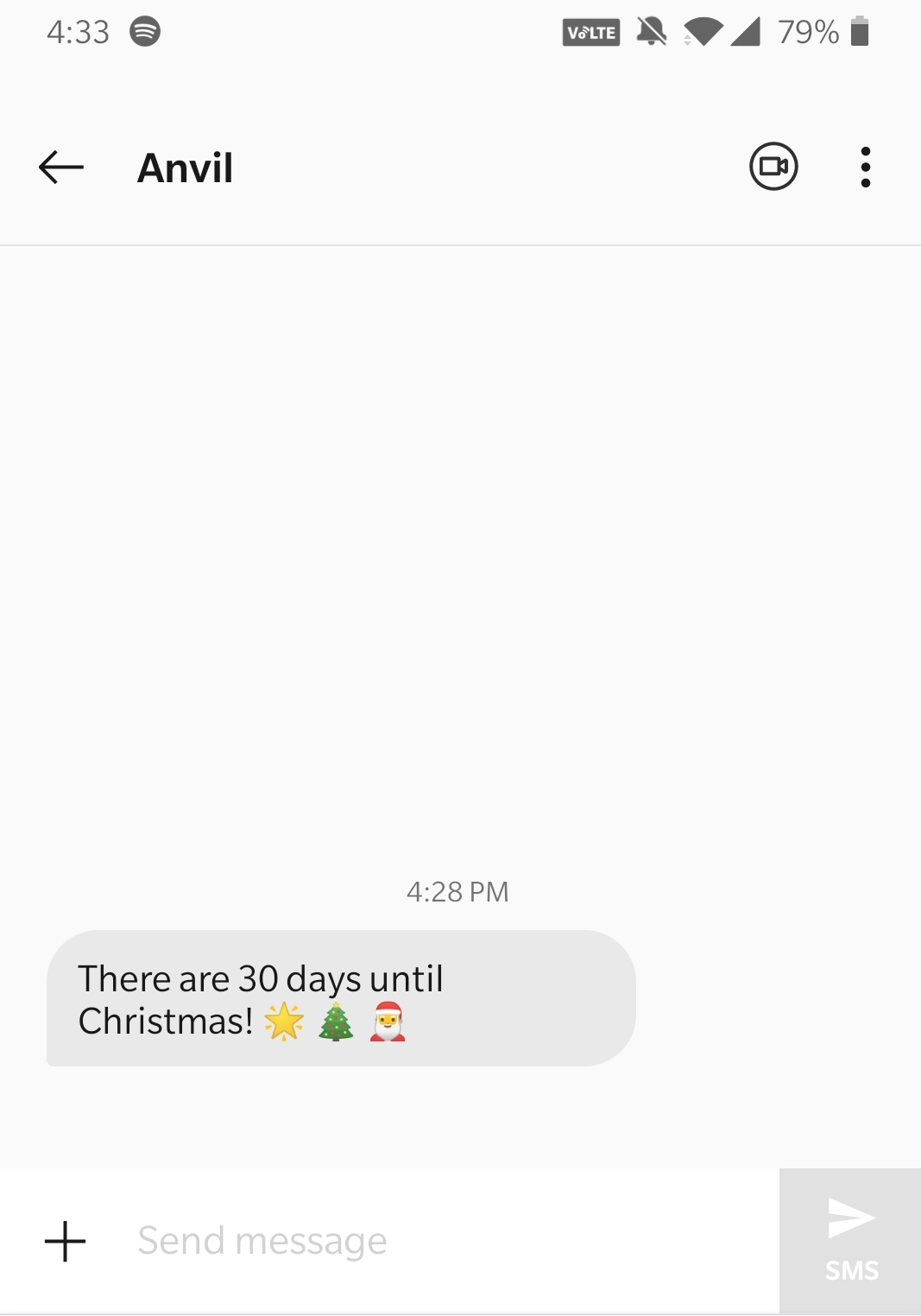921x1316 pixels.
Task: Go back from the Anvil conversation
Action: pyautogui.click(x=61, y=167)
